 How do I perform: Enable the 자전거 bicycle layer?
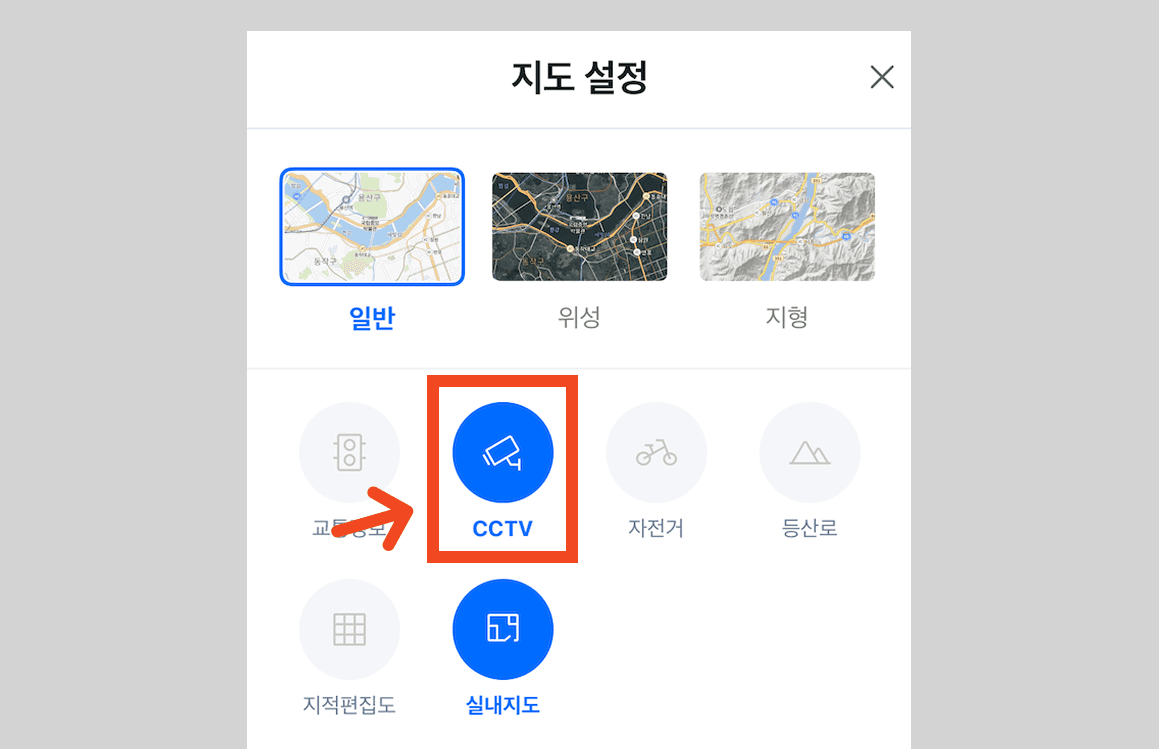(x=656, y=453)
